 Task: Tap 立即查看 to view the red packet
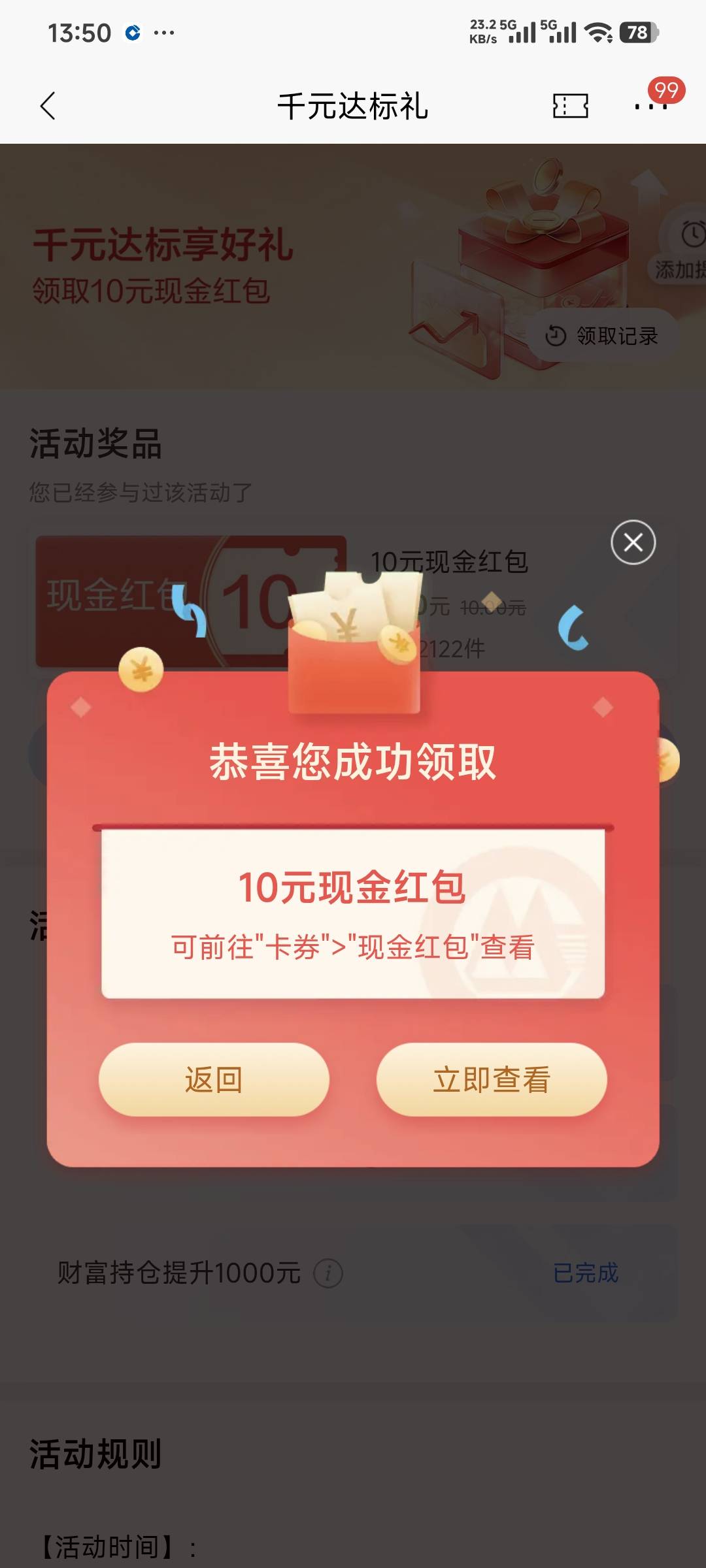click(x=492, y=1079)
